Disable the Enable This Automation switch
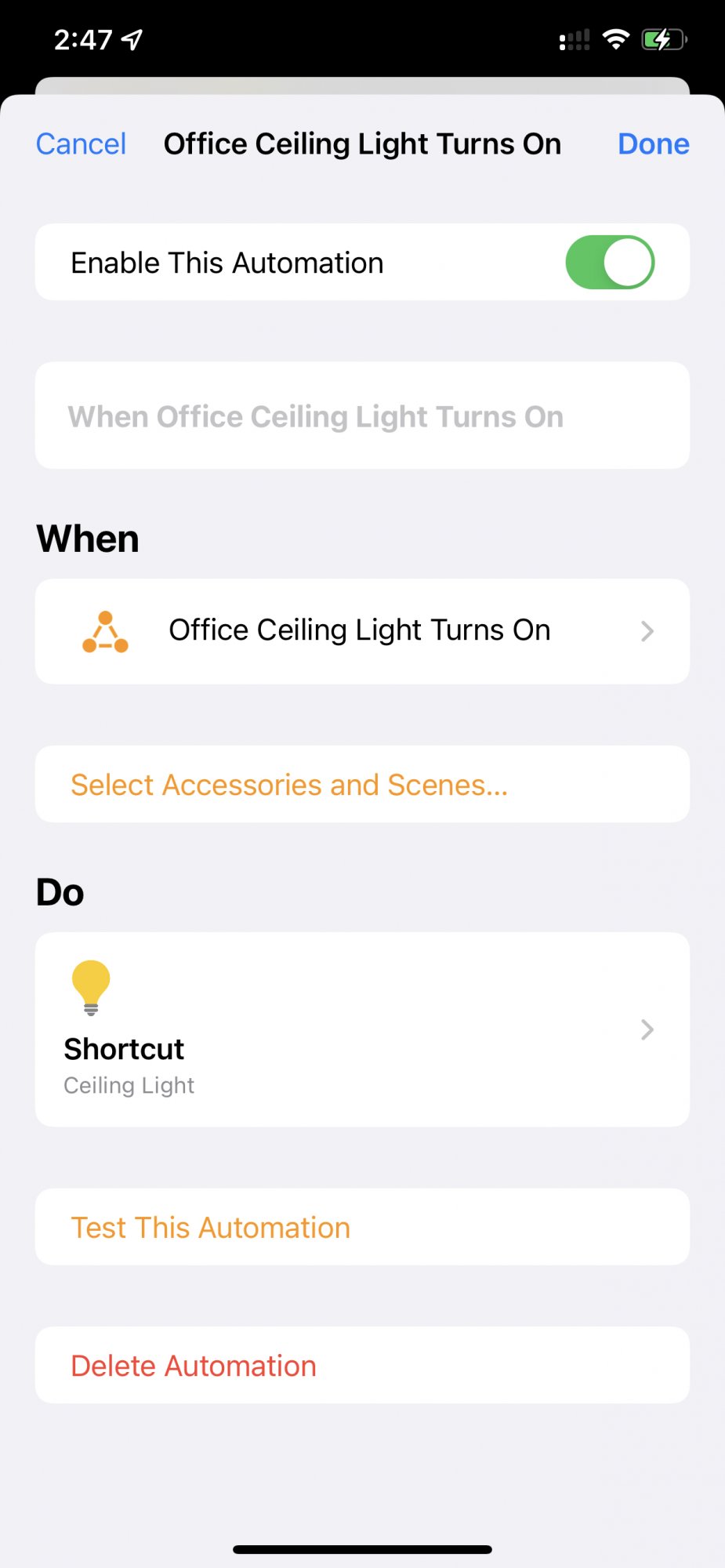This screenshot has height=1568, width=725. [610, 263]
